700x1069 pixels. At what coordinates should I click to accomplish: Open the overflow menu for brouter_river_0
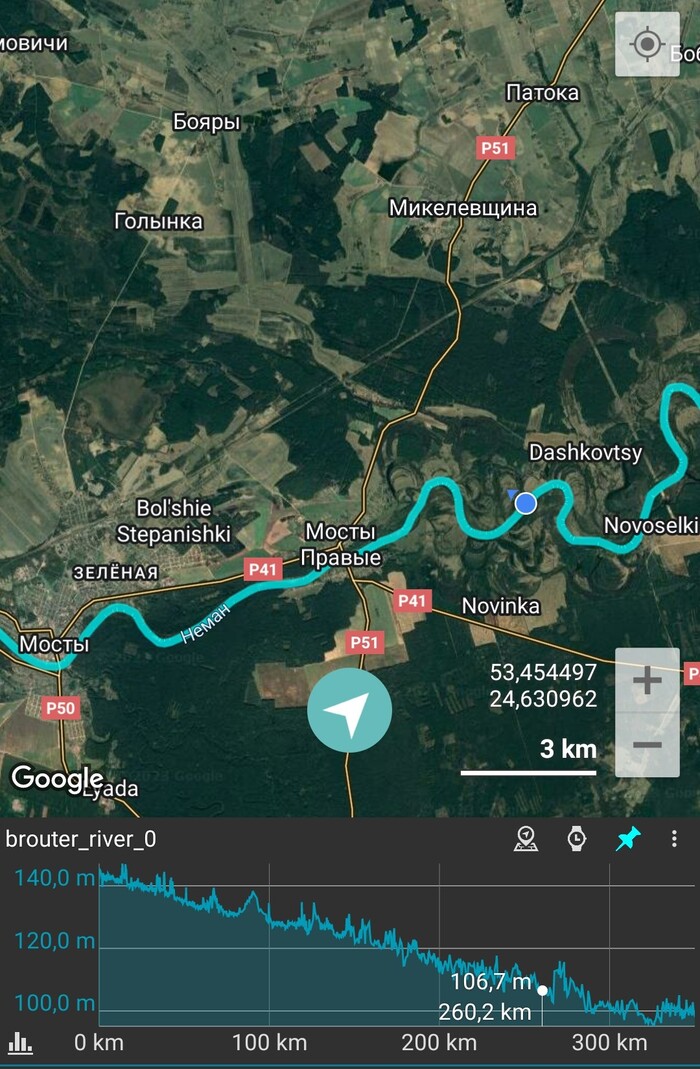point(675,839)
